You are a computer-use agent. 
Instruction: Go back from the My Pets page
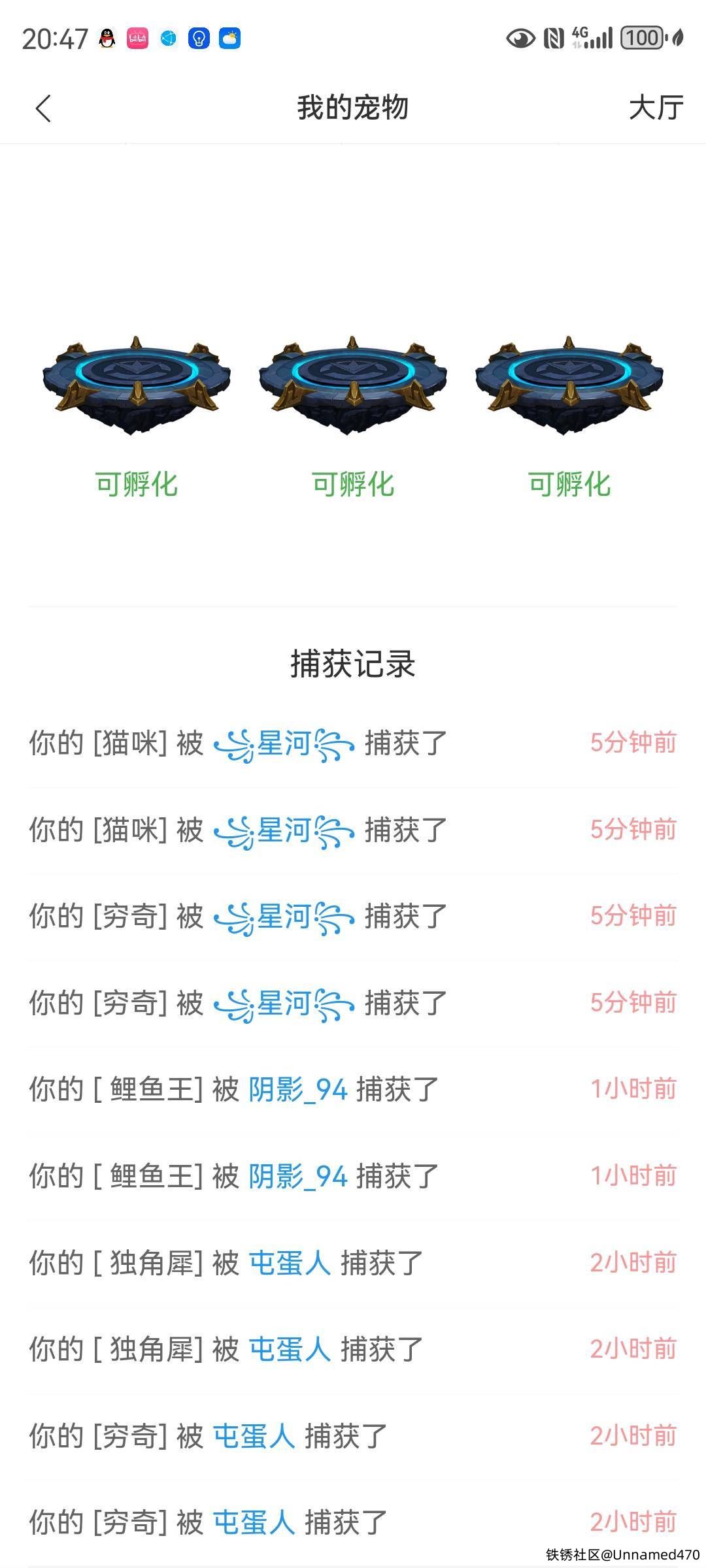click(43, 108)
